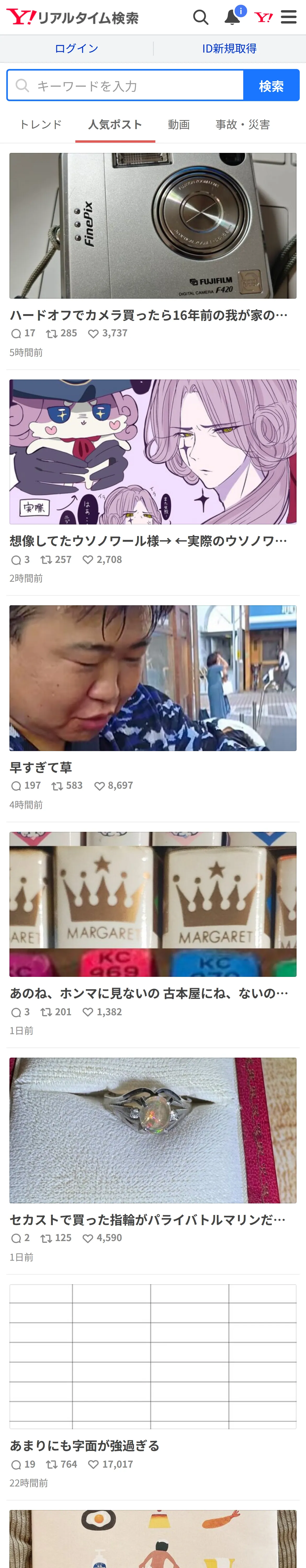This screenshot has width=306, height=1568.
Task: Open the notifications bell
Action: pyautogui.click(x=233, y=16)
